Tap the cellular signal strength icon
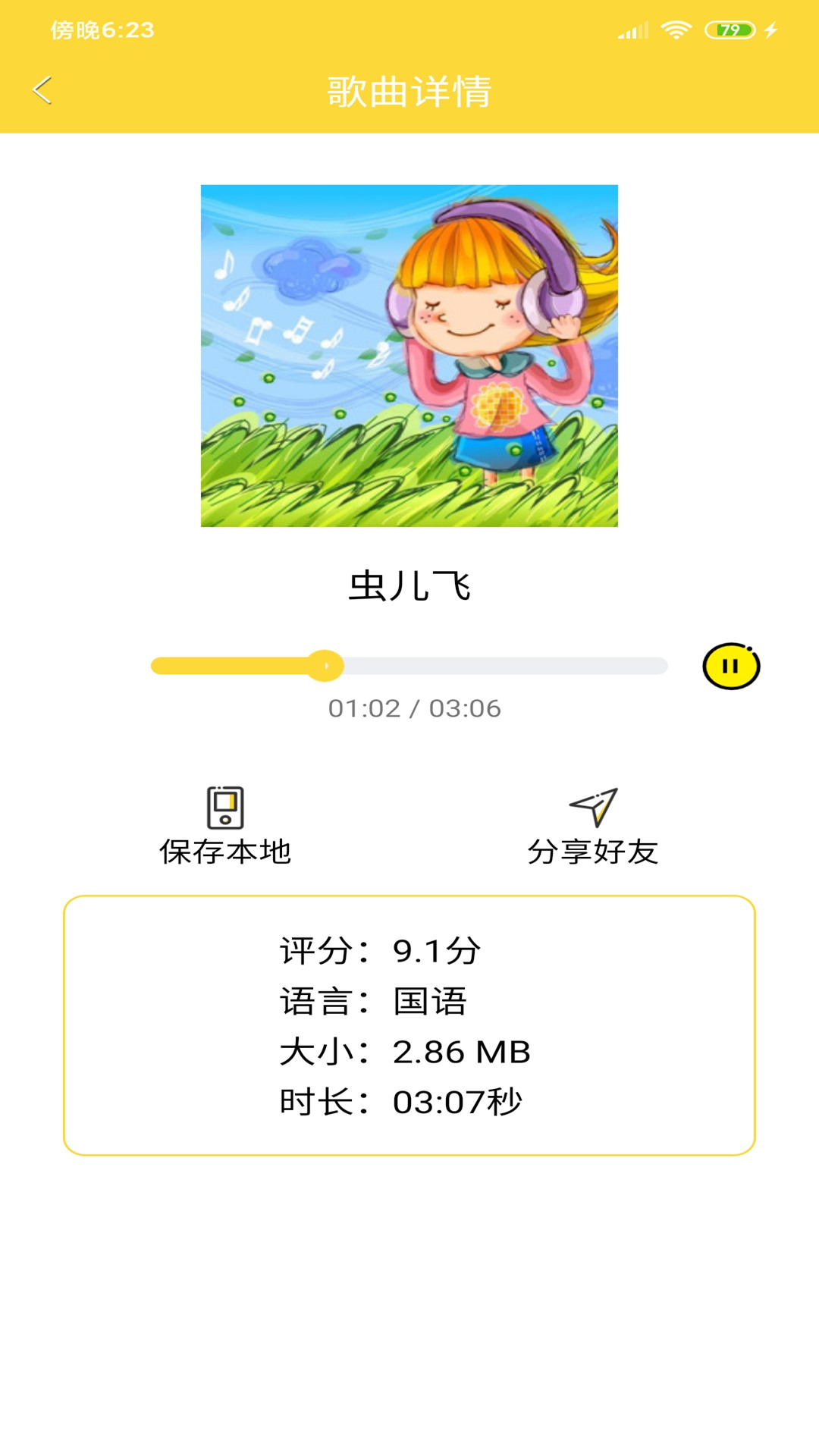The image size is (819, 1456). 634,29
